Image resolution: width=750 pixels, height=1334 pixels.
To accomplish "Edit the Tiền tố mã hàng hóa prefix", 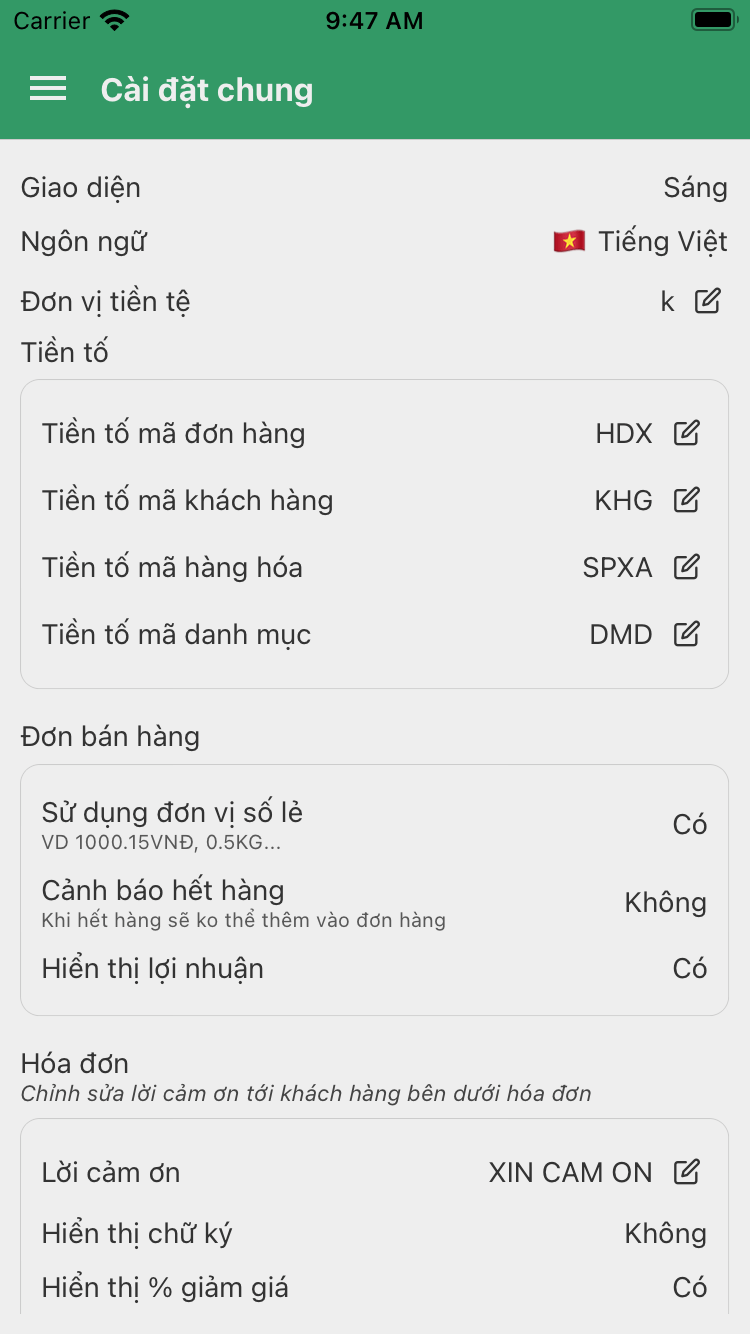I will point(686,567).
